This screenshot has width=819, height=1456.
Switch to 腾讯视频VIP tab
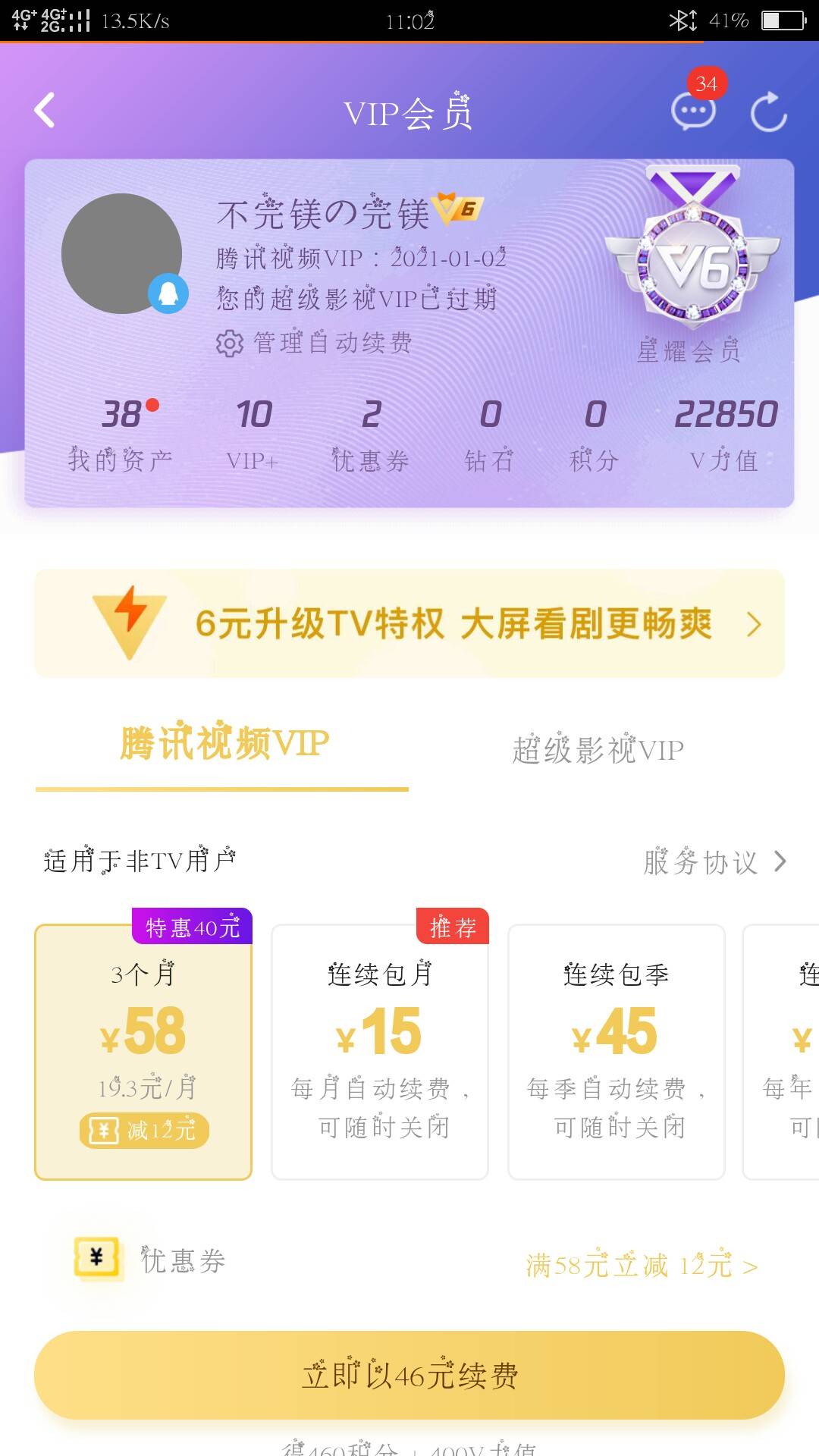coord(223,745)
